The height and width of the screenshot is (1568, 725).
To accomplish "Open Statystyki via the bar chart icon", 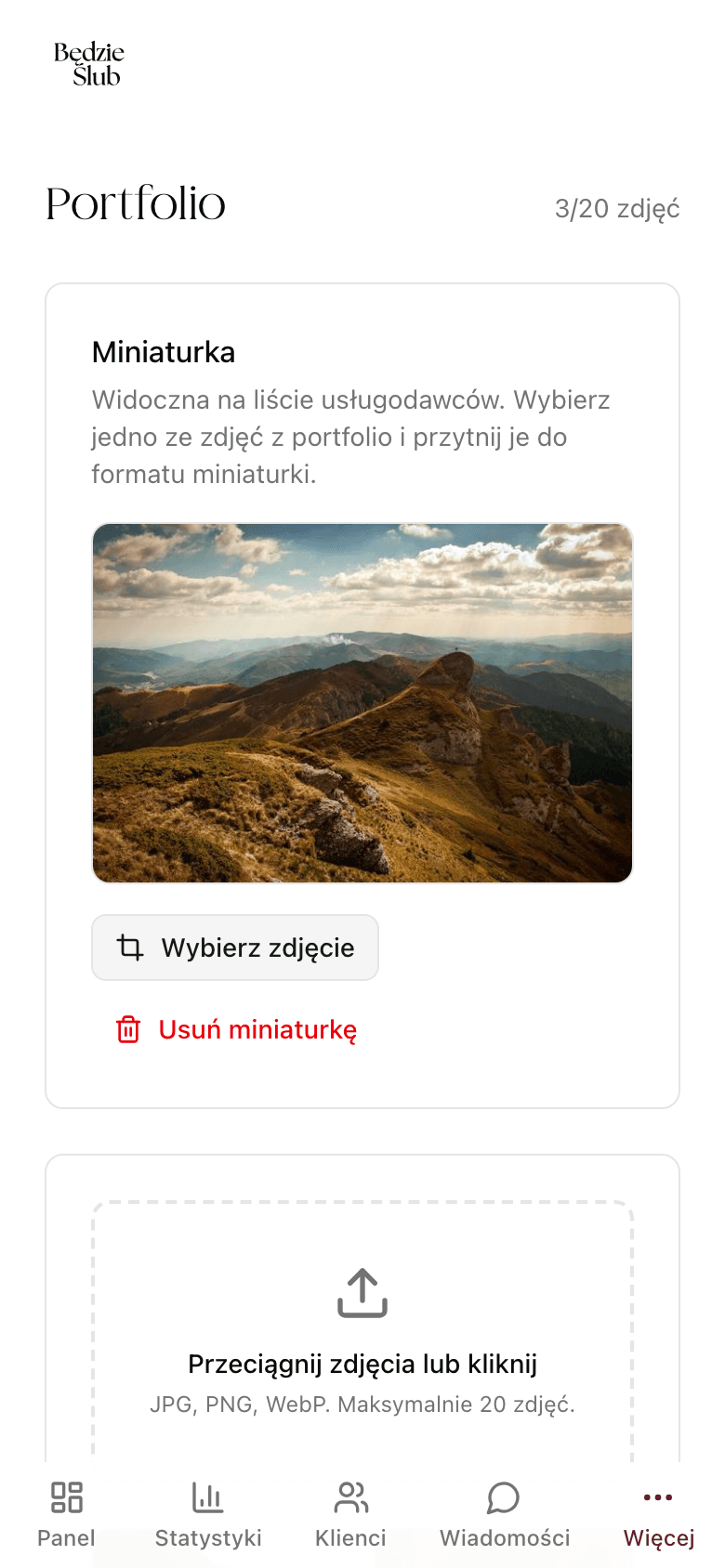I will click(208, 1496).
